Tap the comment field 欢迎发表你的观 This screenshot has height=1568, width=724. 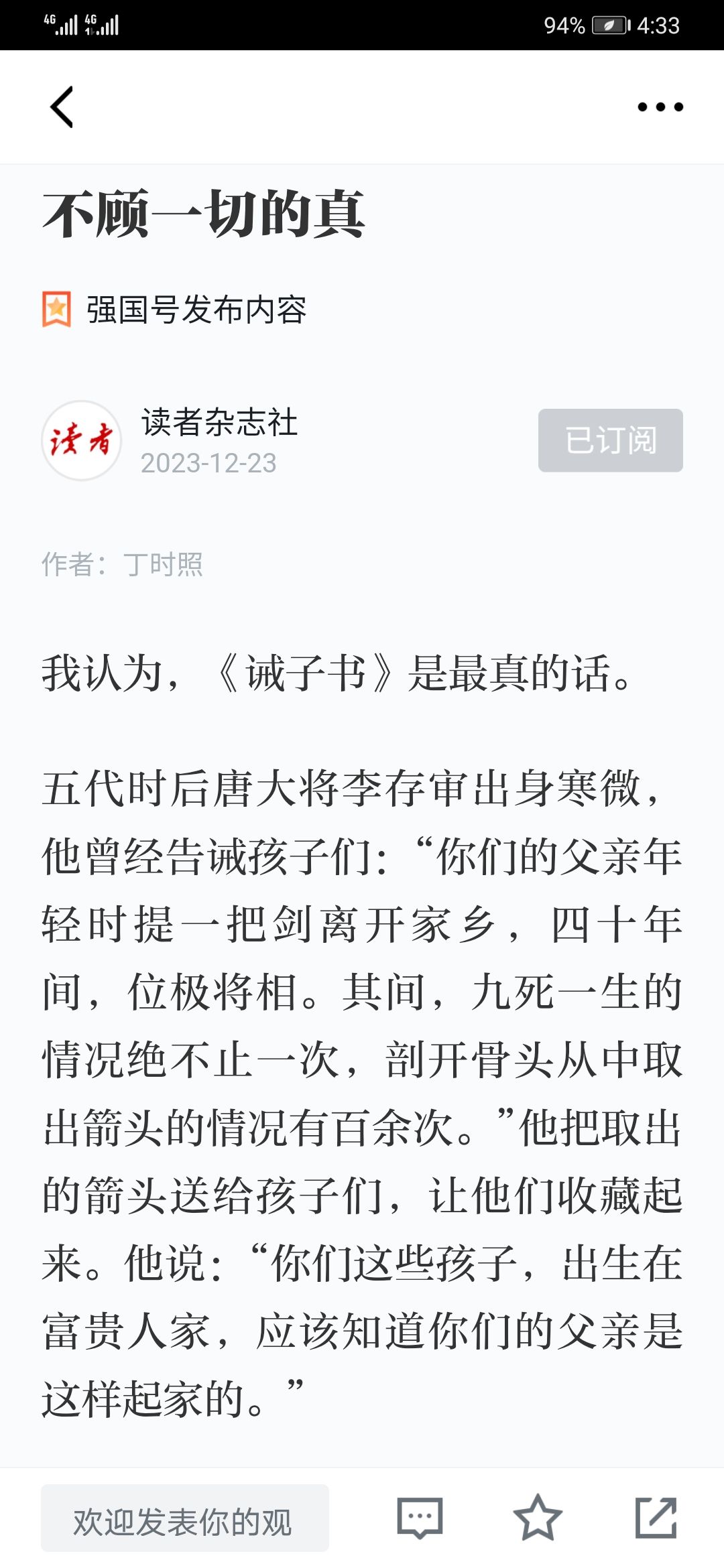point(185,1518)
